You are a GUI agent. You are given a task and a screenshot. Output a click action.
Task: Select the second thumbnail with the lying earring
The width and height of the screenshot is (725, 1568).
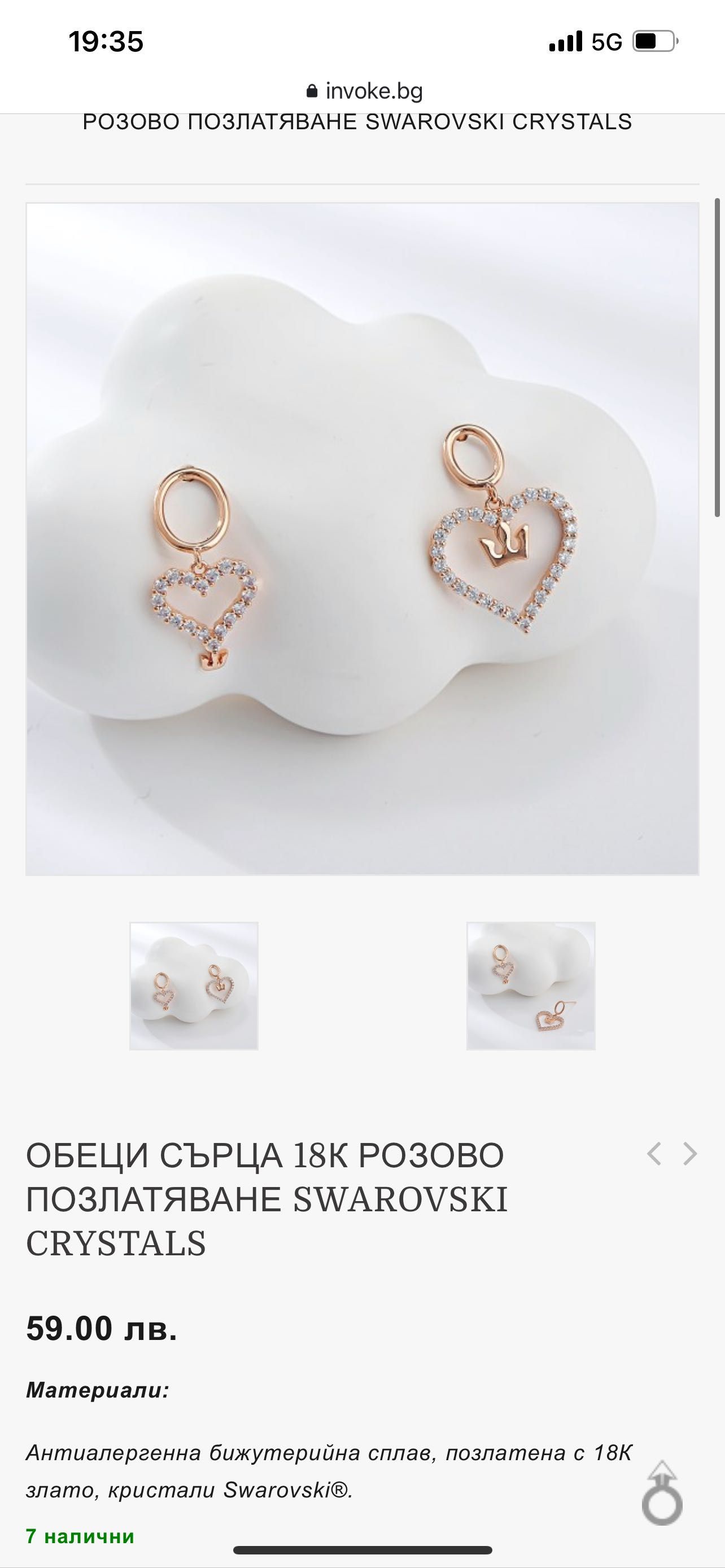pos(531,986)
